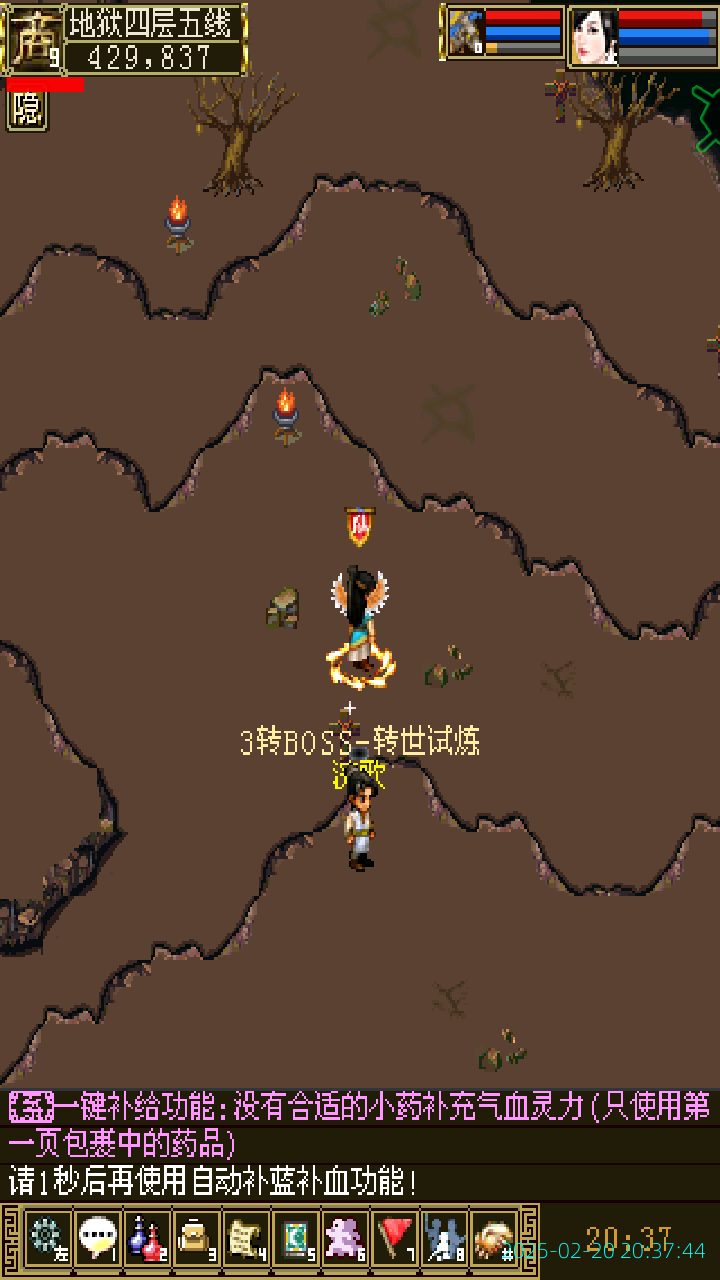Open the backpack inventory

point(196,1238)
